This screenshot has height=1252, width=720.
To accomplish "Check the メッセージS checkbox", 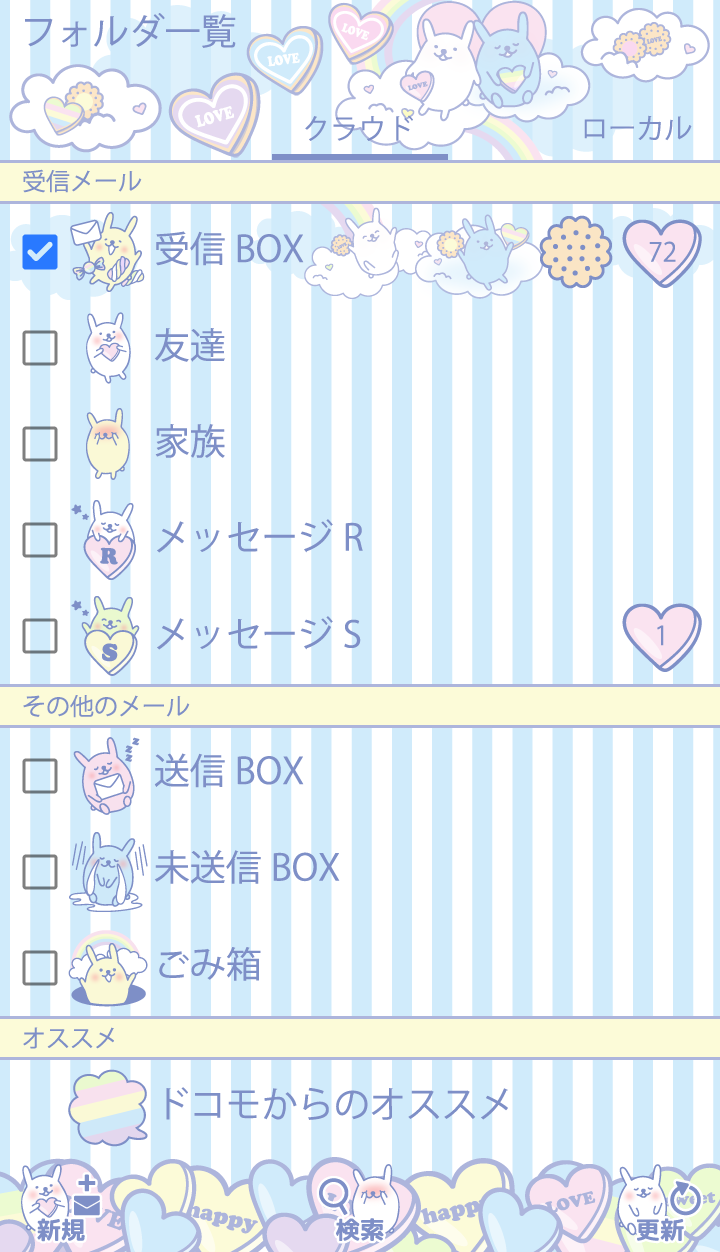I will (x=40, y=635).
